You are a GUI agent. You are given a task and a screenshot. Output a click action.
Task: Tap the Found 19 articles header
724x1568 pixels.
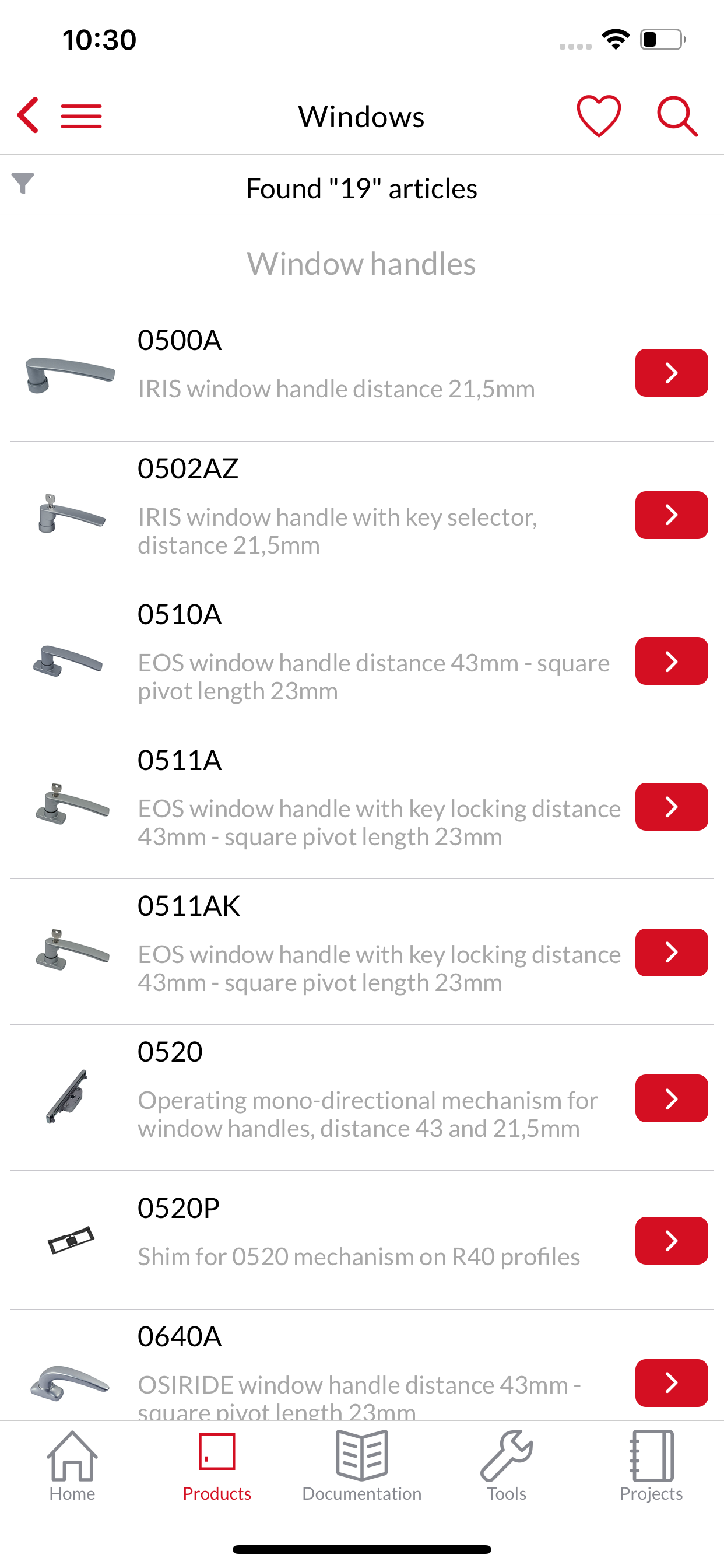point(361,187)
